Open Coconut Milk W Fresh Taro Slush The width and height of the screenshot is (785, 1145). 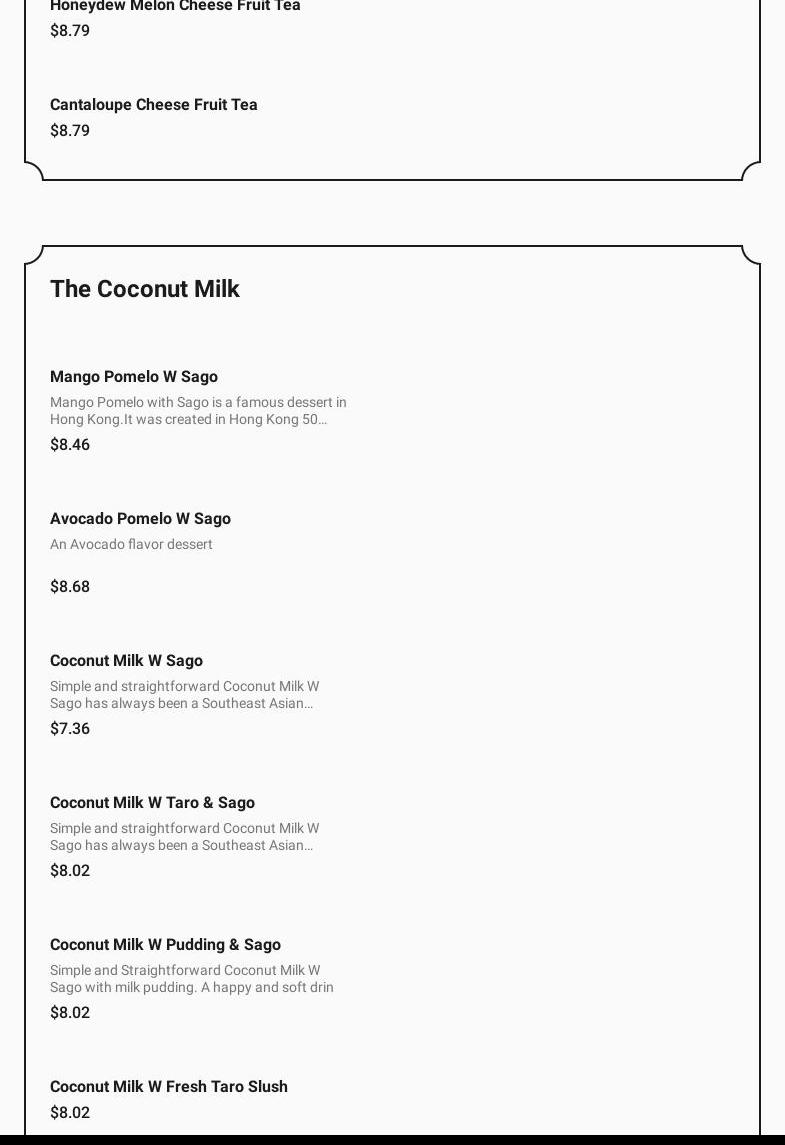point(169,1087)
